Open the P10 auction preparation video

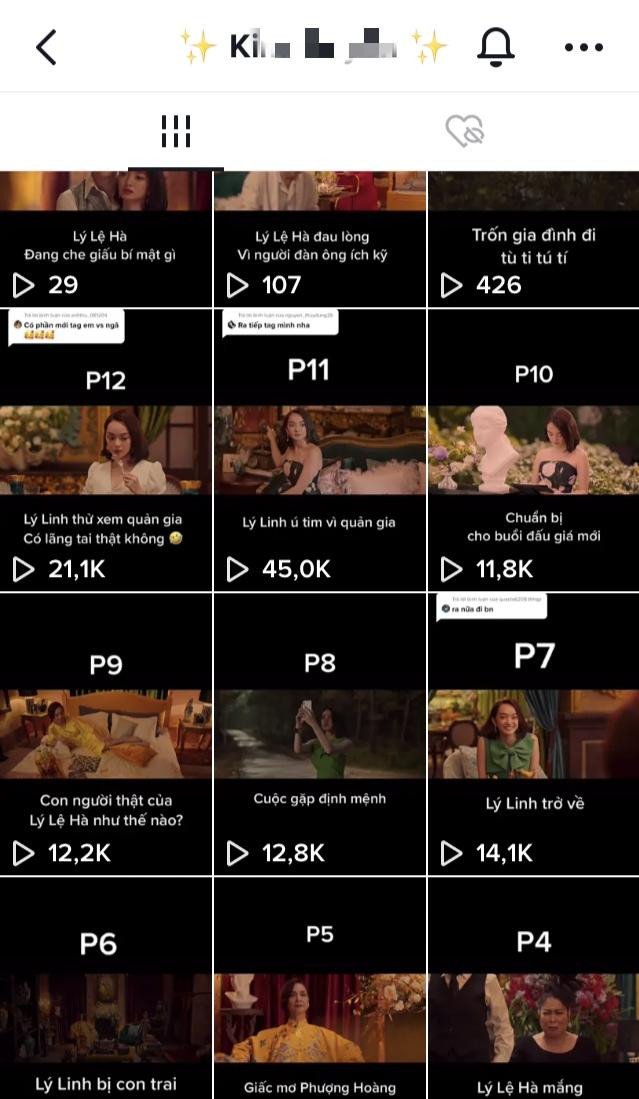click(533, 450)
